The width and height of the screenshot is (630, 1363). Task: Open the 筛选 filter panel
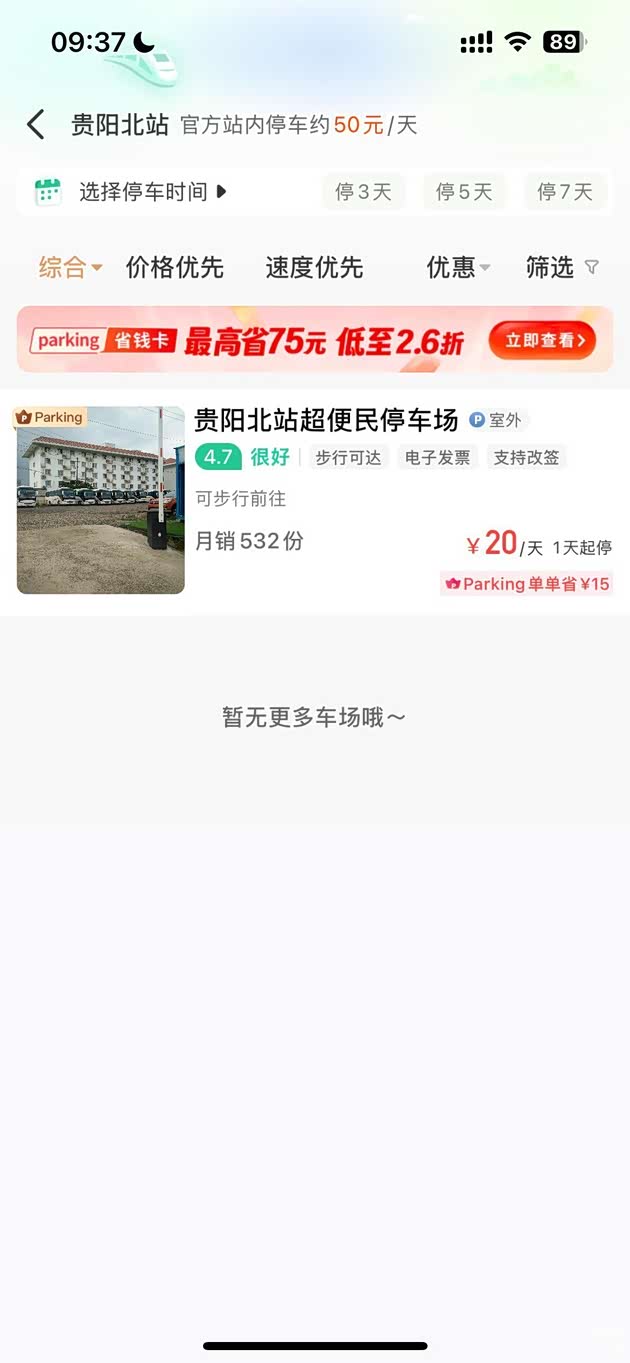[562, 267]
